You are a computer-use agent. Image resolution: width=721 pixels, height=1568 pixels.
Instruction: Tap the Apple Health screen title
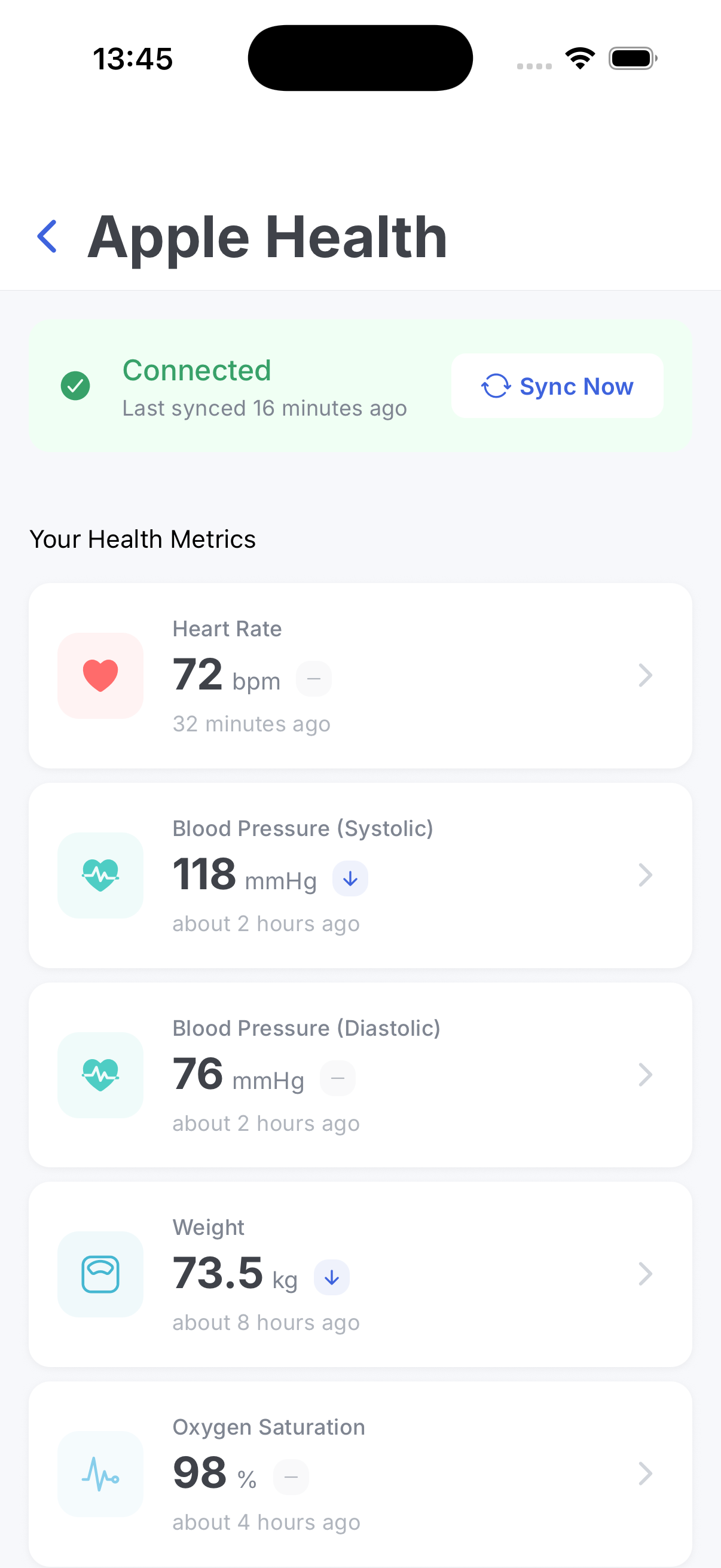coord(267,237)
